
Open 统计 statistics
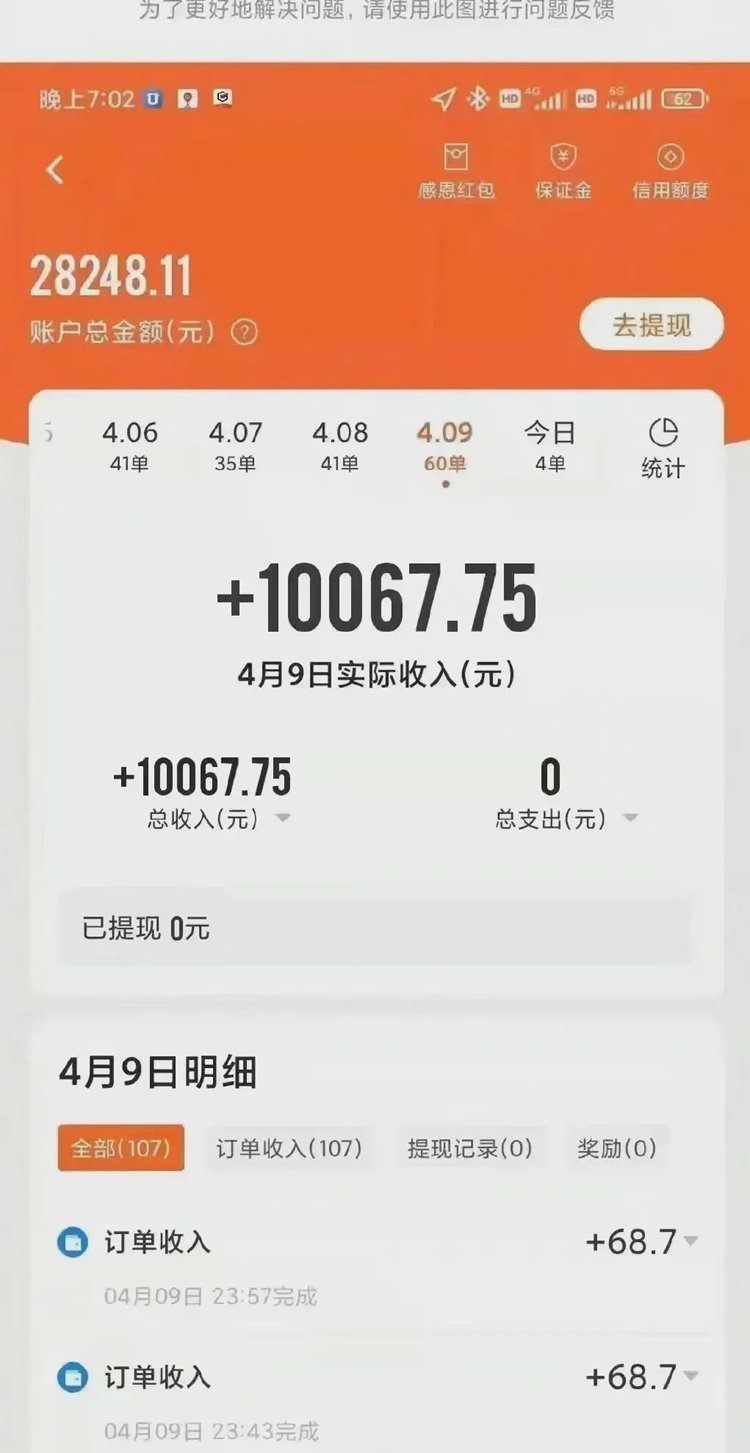click(x=663, y=448)
